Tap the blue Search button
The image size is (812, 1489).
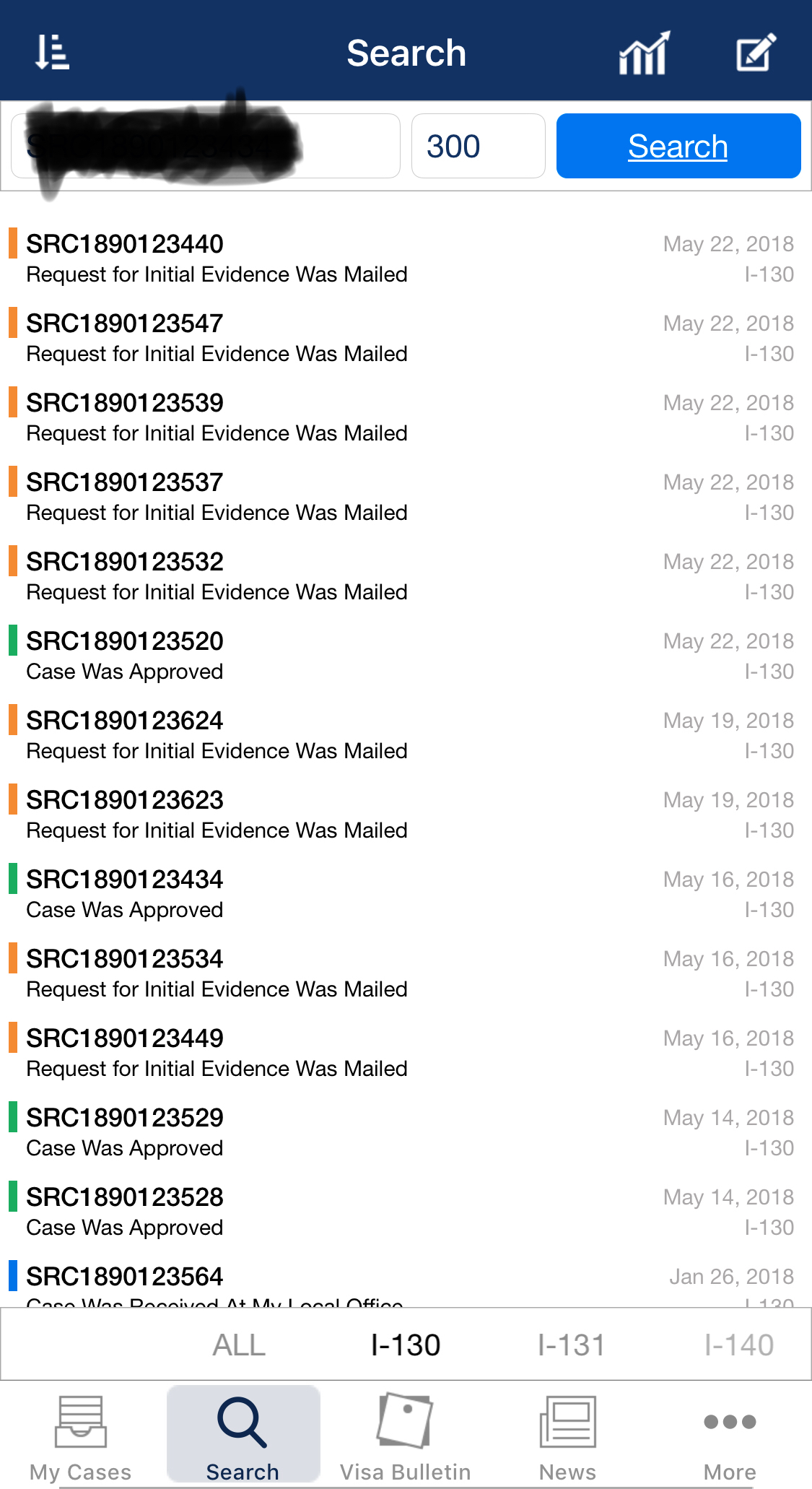pyautogui.click(x=678, y=146)
